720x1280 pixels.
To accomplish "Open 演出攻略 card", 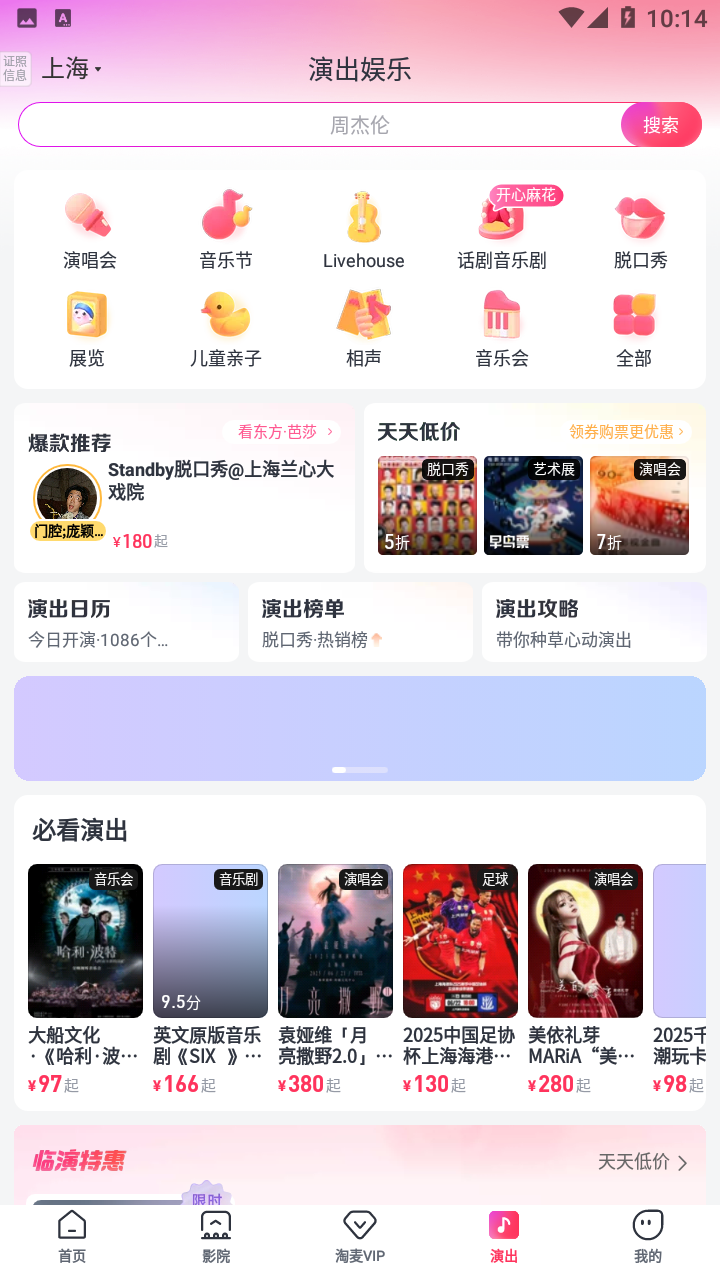I will tap(594, 622).
